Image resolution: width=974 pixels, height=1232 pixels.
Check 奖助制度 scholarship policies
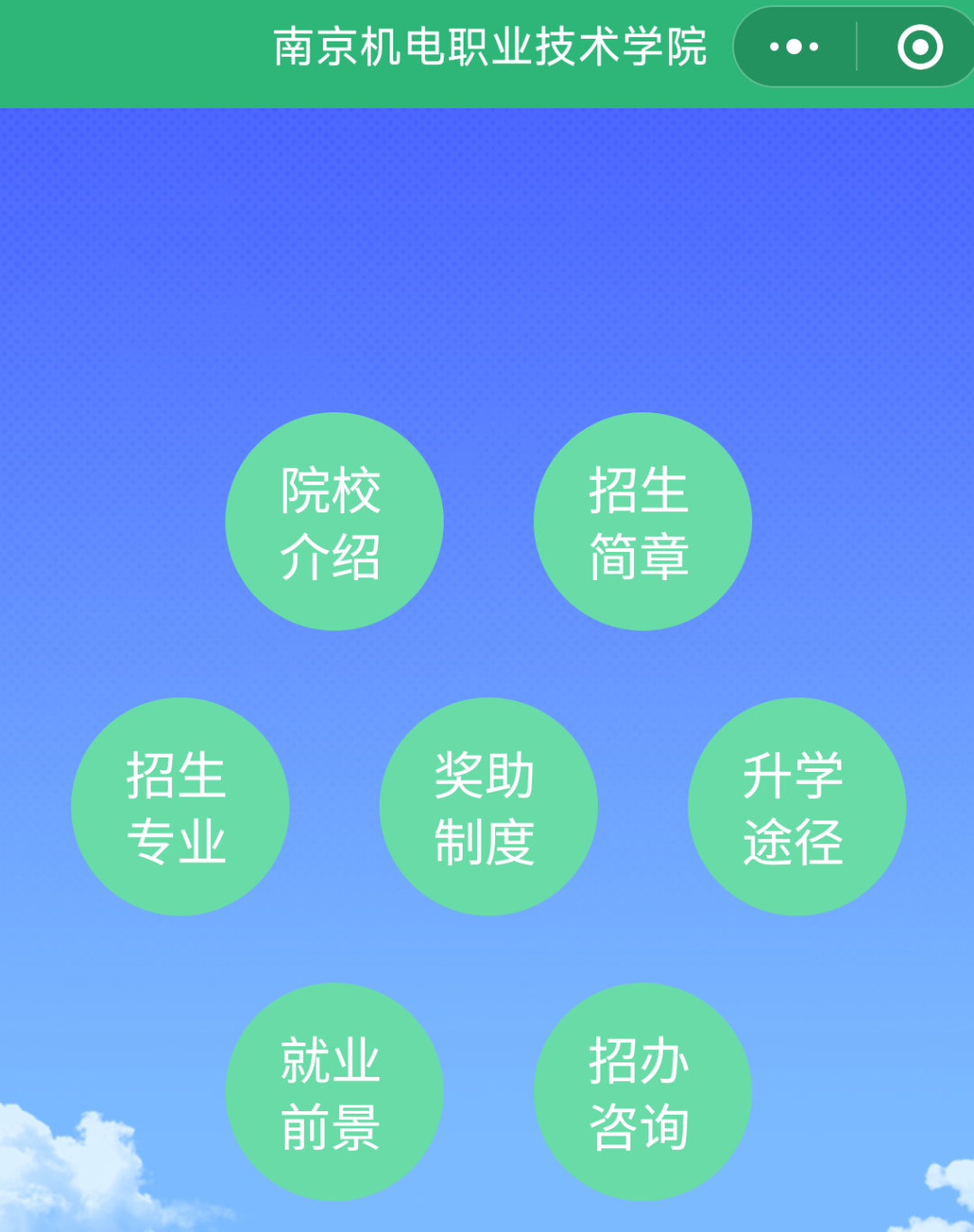coord(488,806)
